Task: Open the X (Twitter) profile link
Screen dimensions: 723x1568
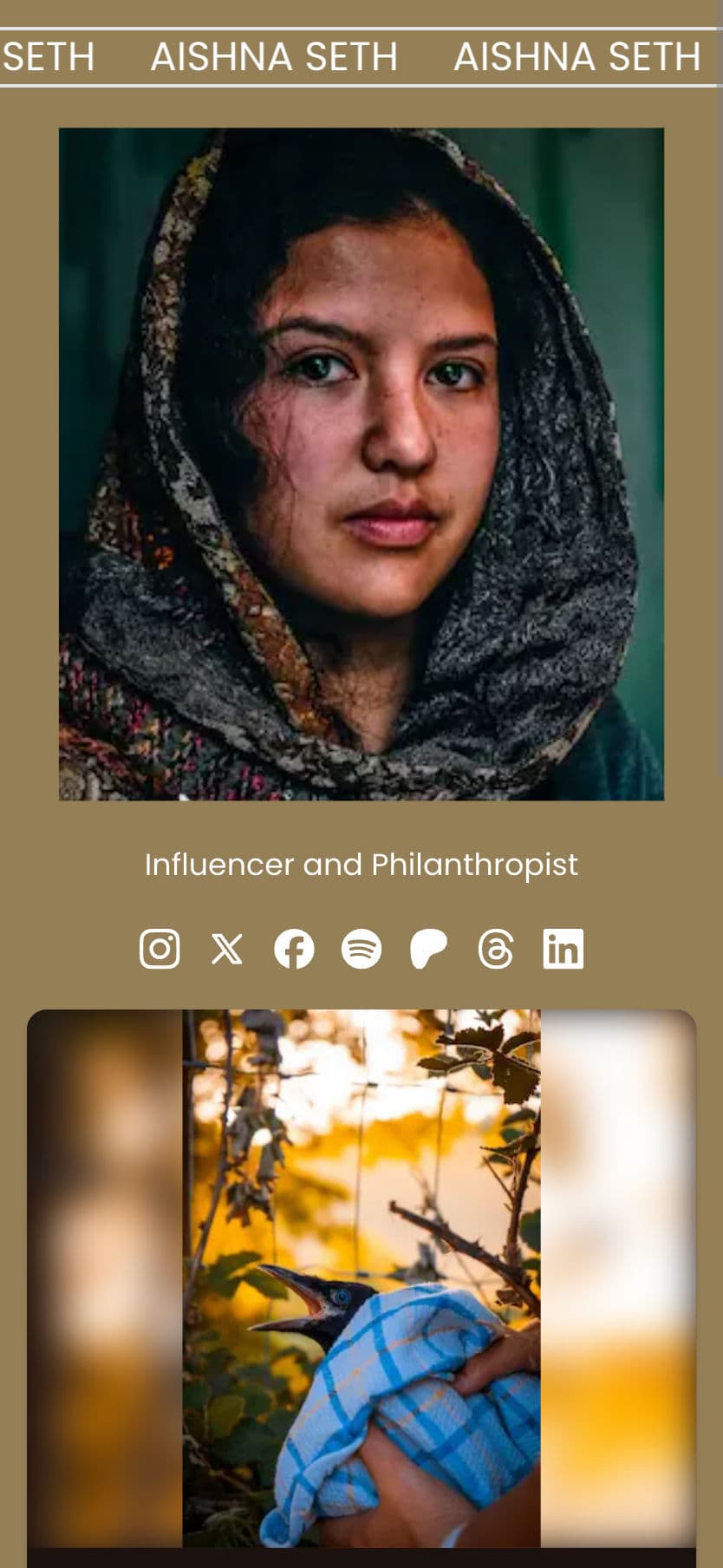Action: pos(227,949)
